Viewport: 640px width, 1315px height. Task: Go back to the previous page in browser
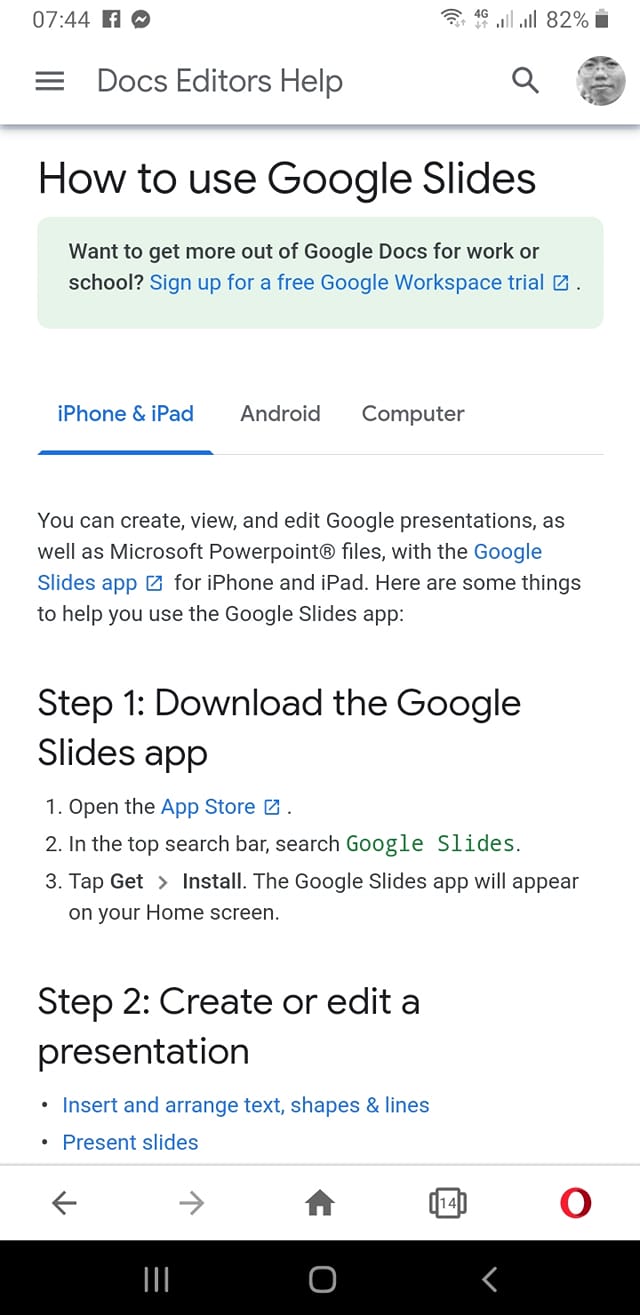64,1203
